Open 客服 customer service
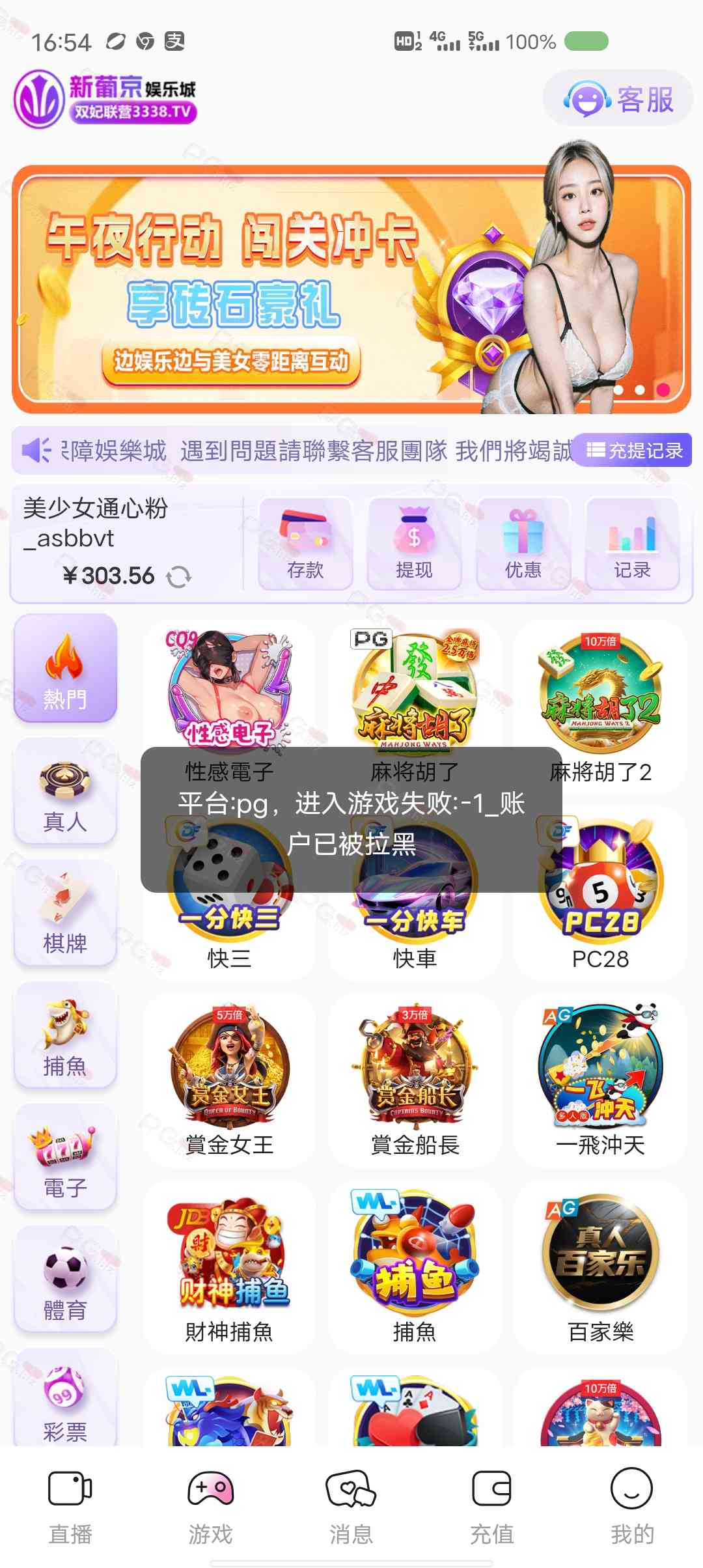Viewport: 703px width, 1568px height. (x=618, y=100)
